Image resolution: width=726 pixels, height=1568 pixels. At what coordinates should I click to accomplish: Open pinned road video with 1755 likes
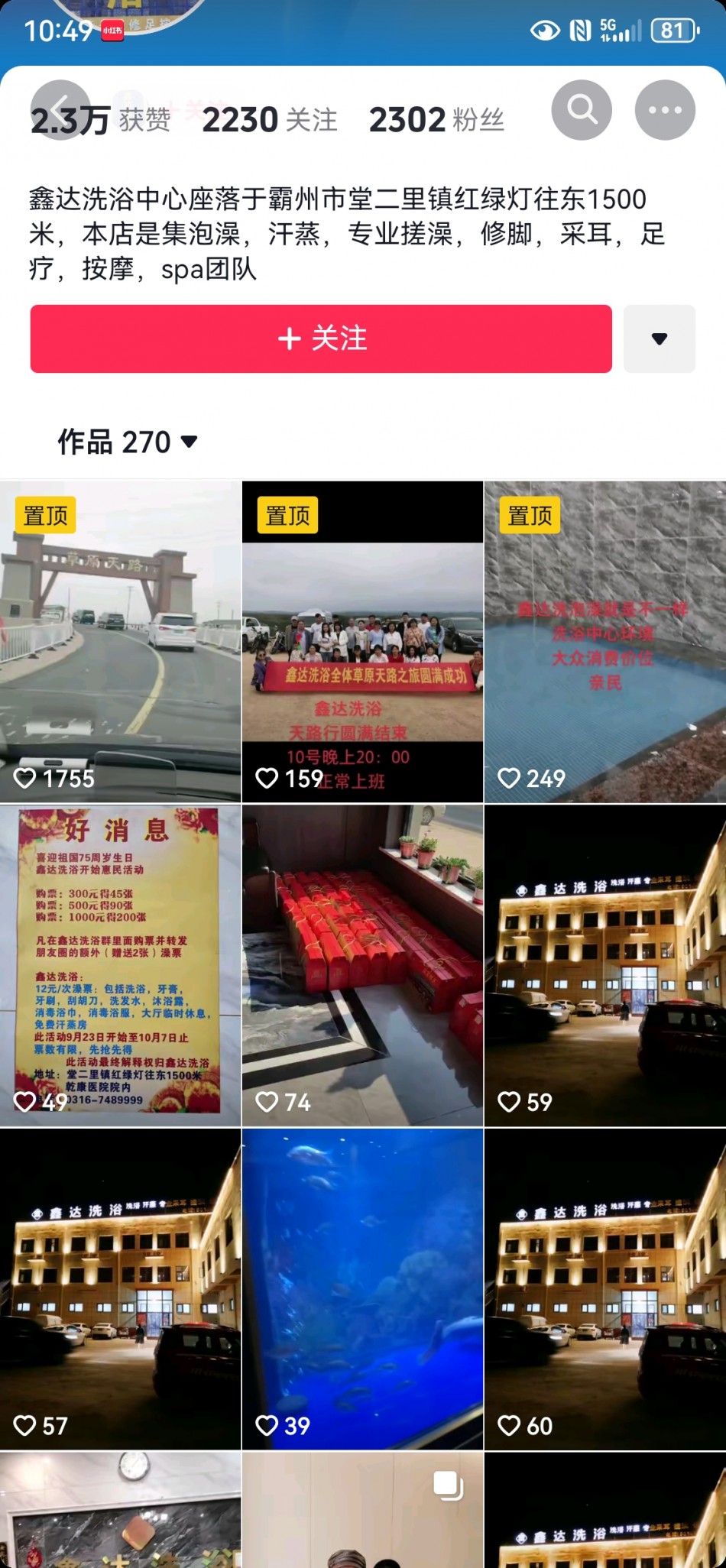[121, 642]
